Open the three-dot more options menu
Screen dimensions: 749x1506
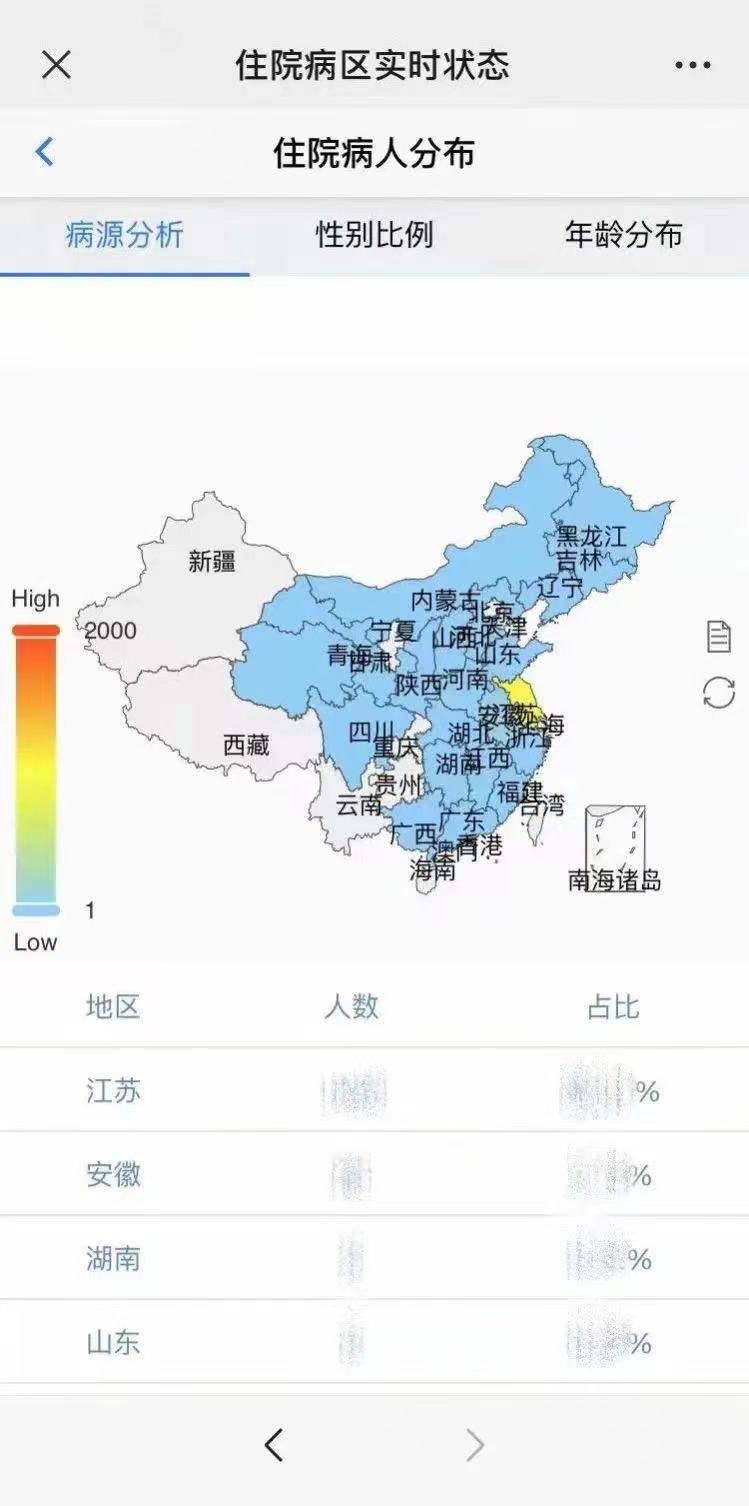(x=692, y=66)
